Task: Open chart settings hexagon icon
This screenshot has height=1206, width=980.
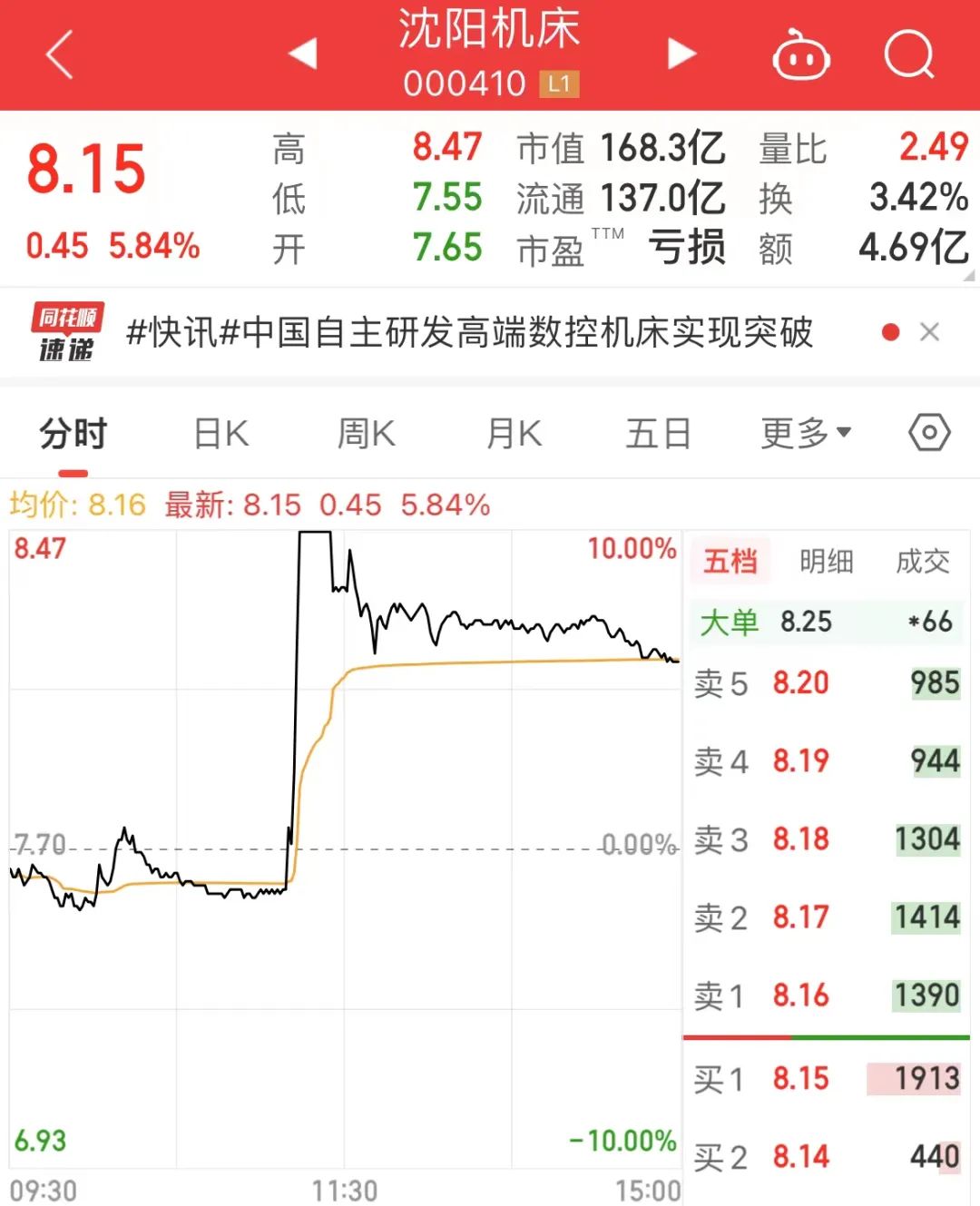Action: coord(929,433)
